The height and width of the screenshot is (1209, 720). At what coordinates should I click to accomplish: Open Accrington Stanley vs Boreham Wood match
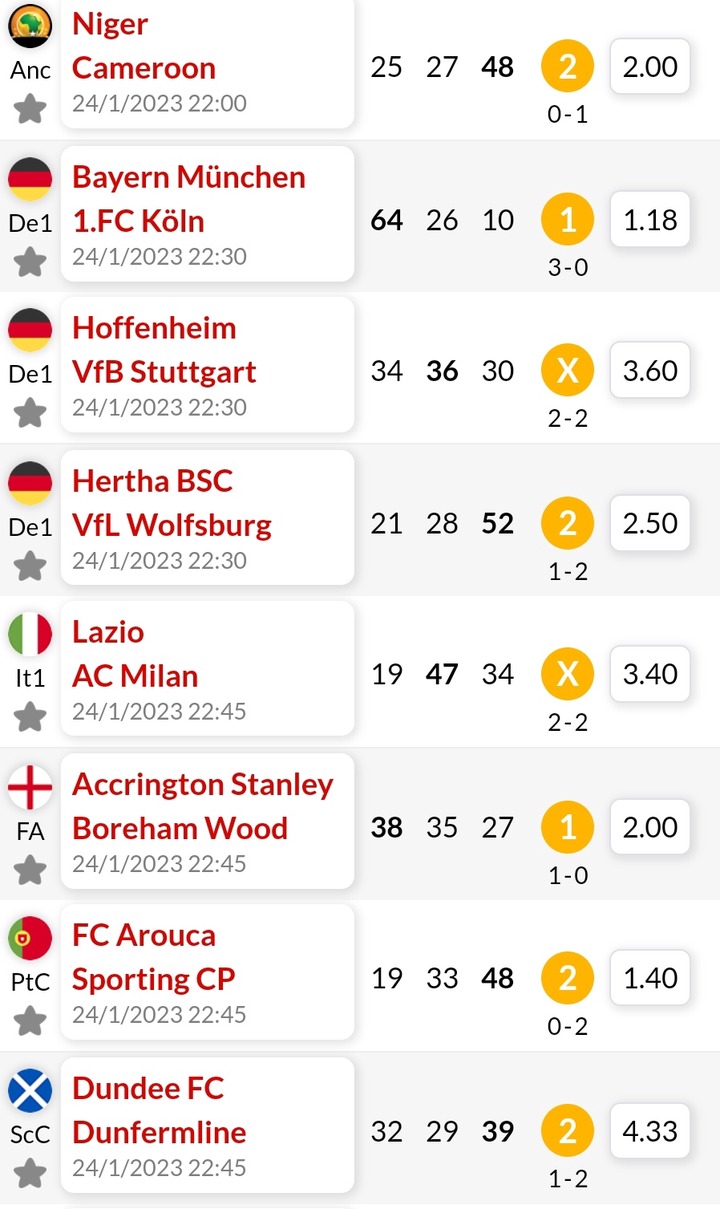click(x=207, y=822)
